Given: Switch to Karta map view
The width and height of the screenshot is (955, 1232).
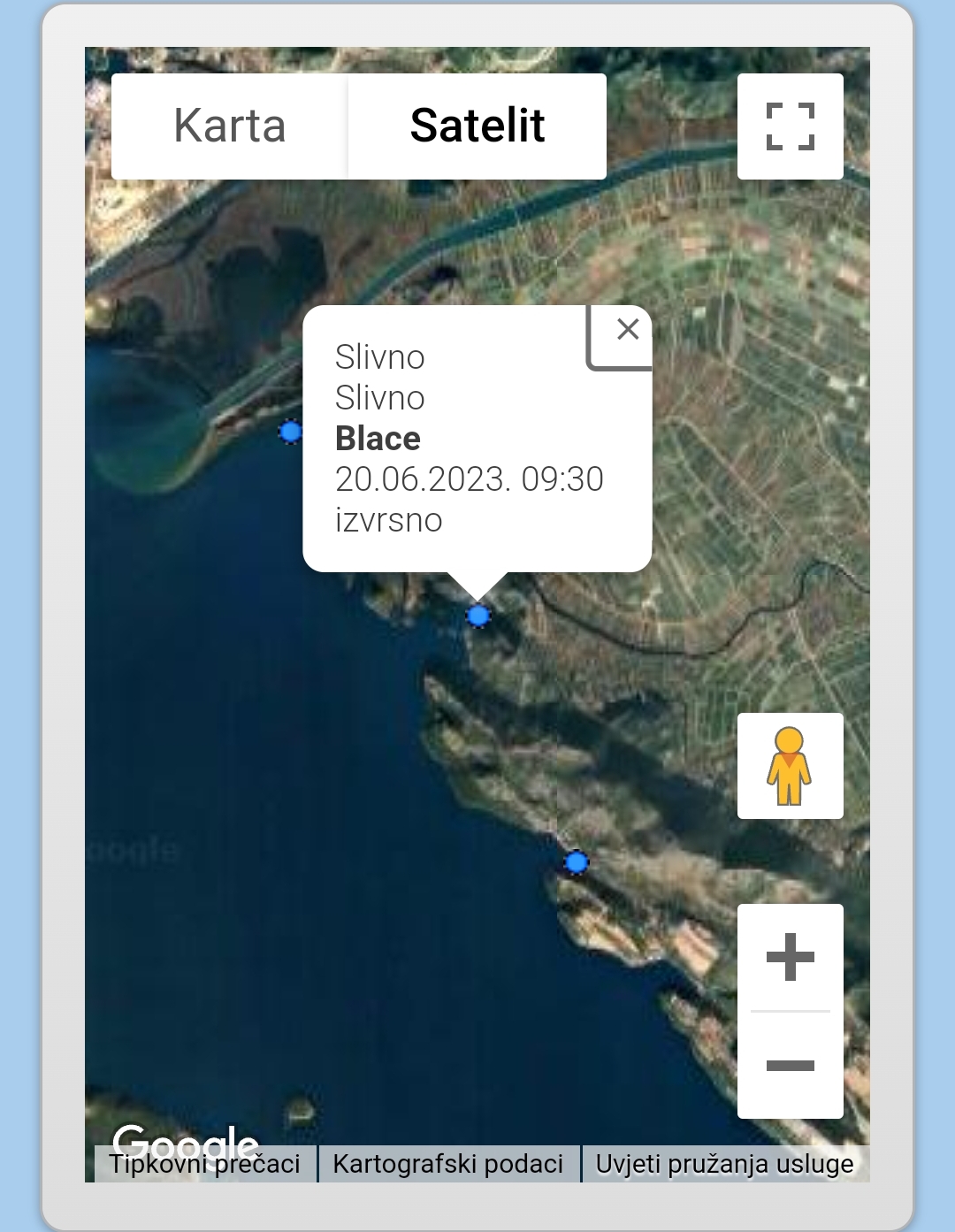Looking at the screenshot, I should click(229, 126).
